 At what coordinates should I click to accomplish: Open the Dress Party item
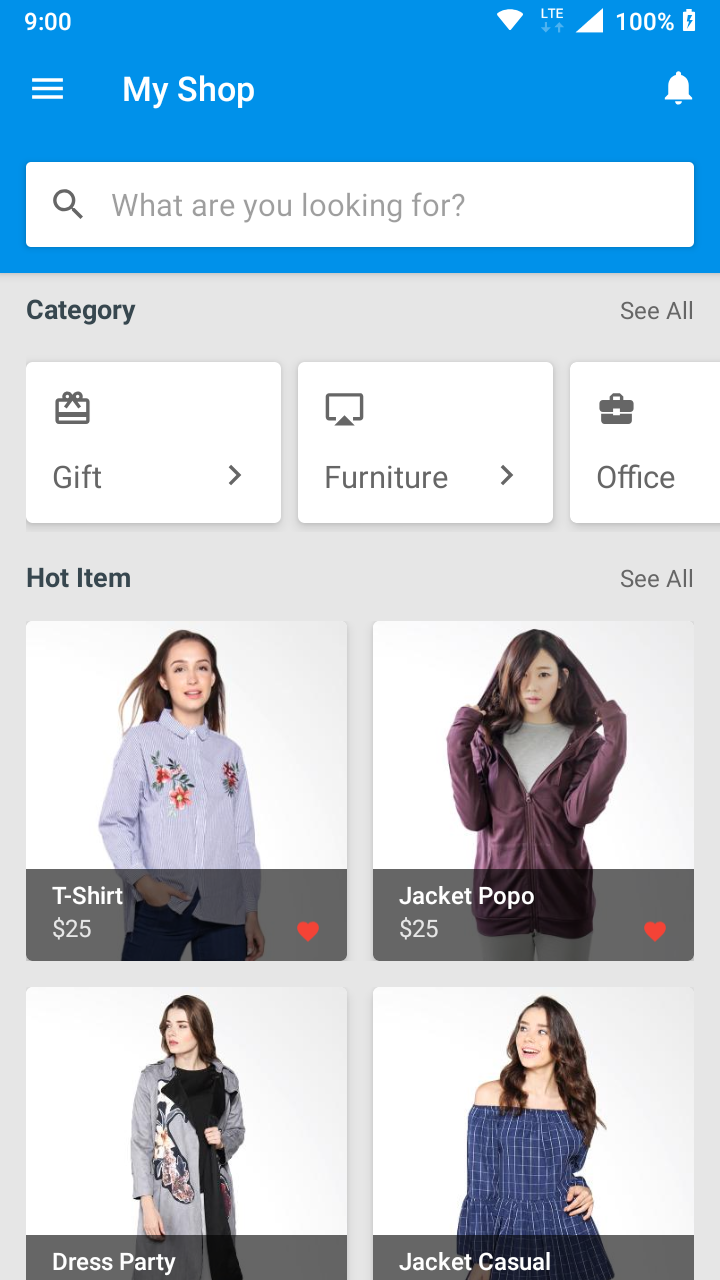[186, 1130]
